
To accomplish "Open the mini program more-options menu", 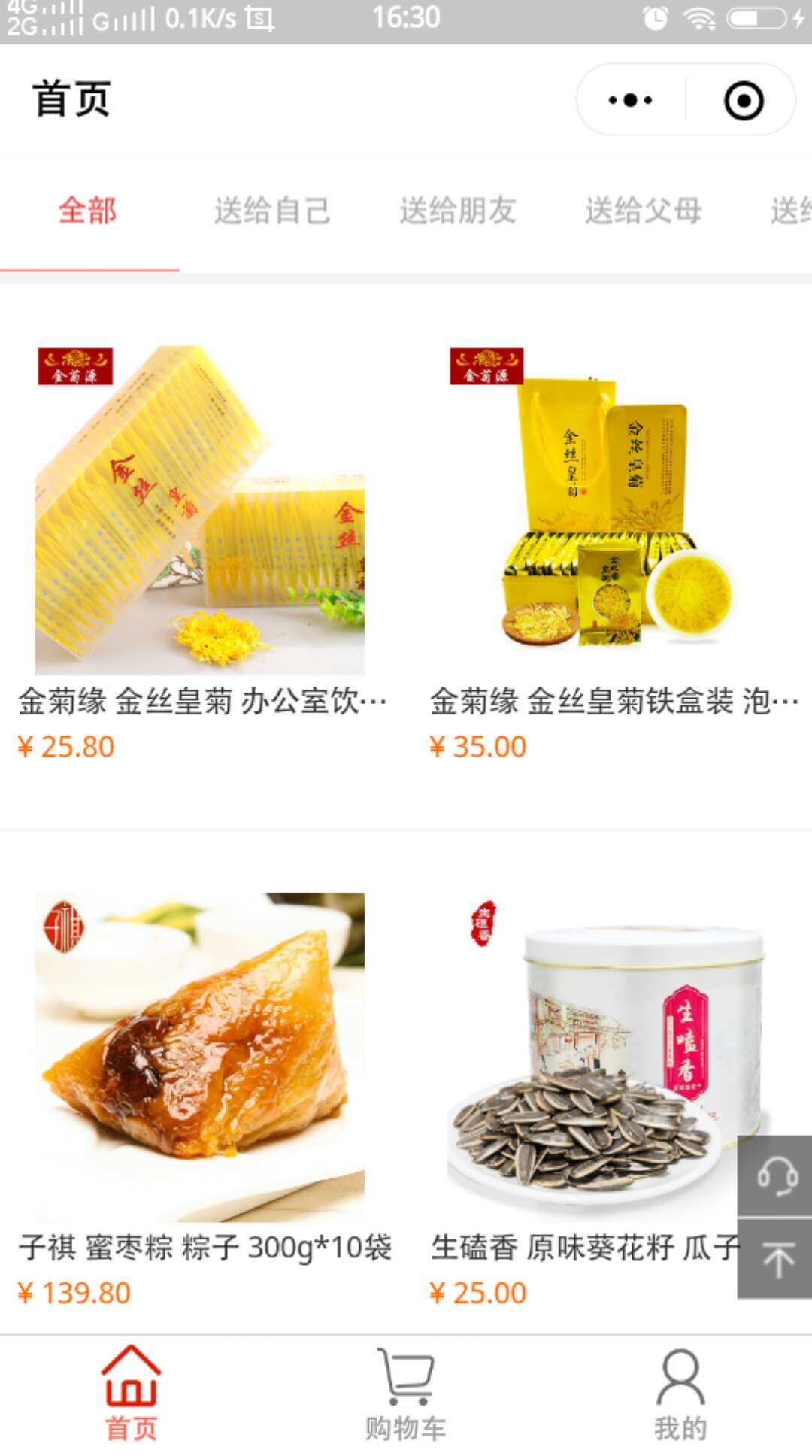I will (630, 100).
